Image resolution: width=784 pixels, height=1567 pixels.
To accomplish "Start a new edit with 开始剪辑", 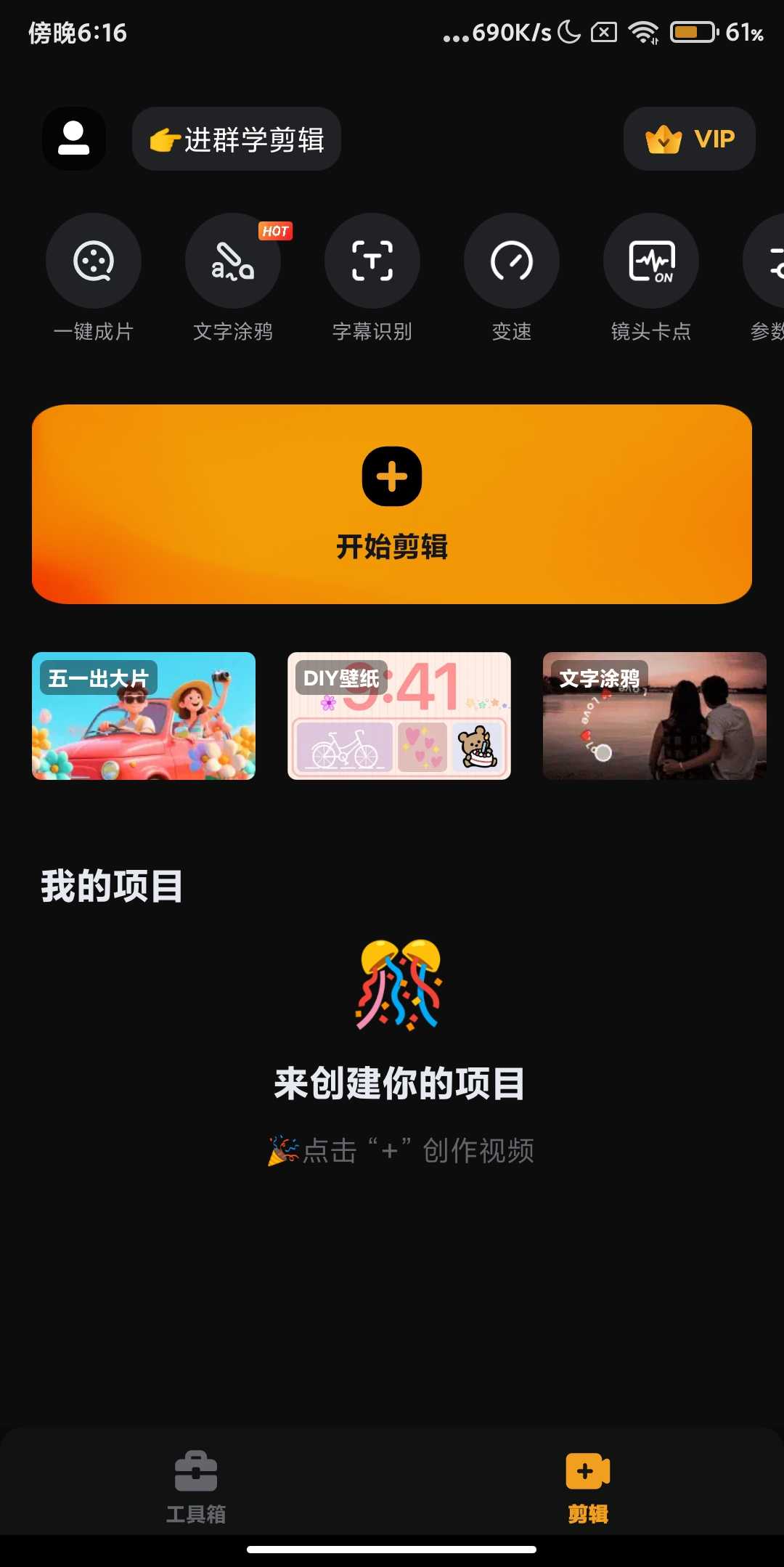I will point(392,504).
